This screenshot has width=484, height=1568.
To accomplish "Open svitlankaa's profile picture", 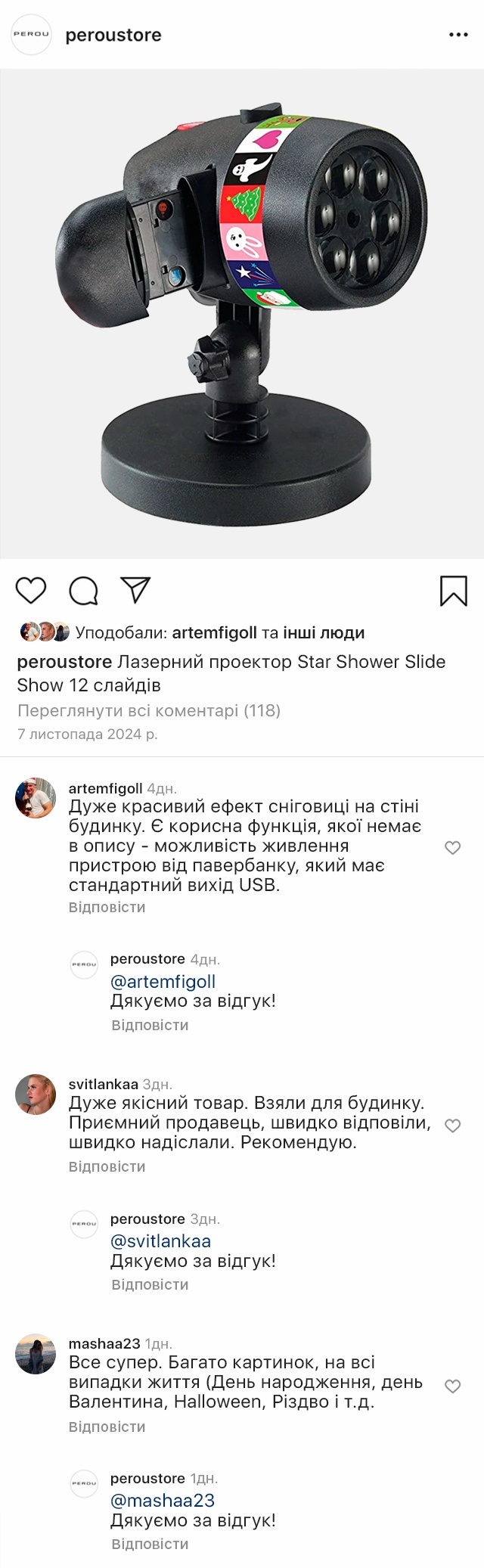I will pos(36,1094).
